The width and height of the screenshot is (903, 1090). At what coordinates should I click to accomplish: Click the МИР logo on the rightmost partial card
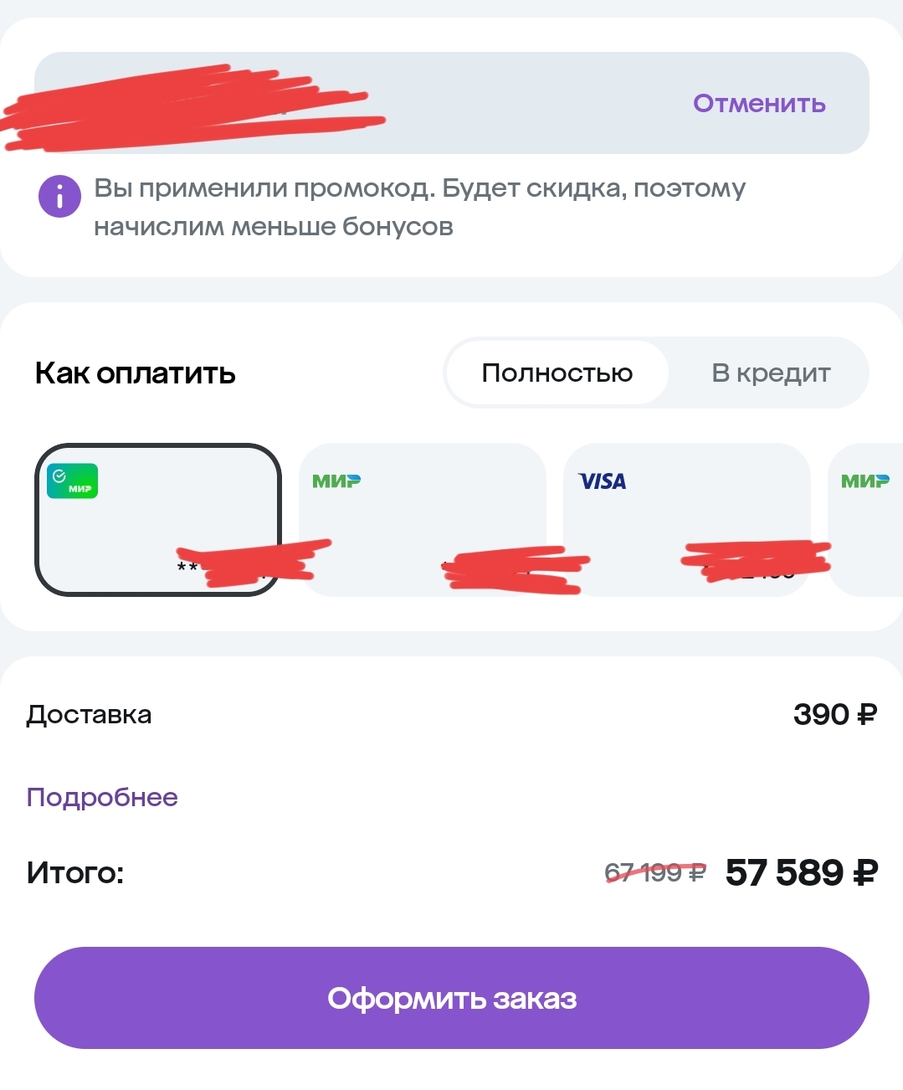866,481
